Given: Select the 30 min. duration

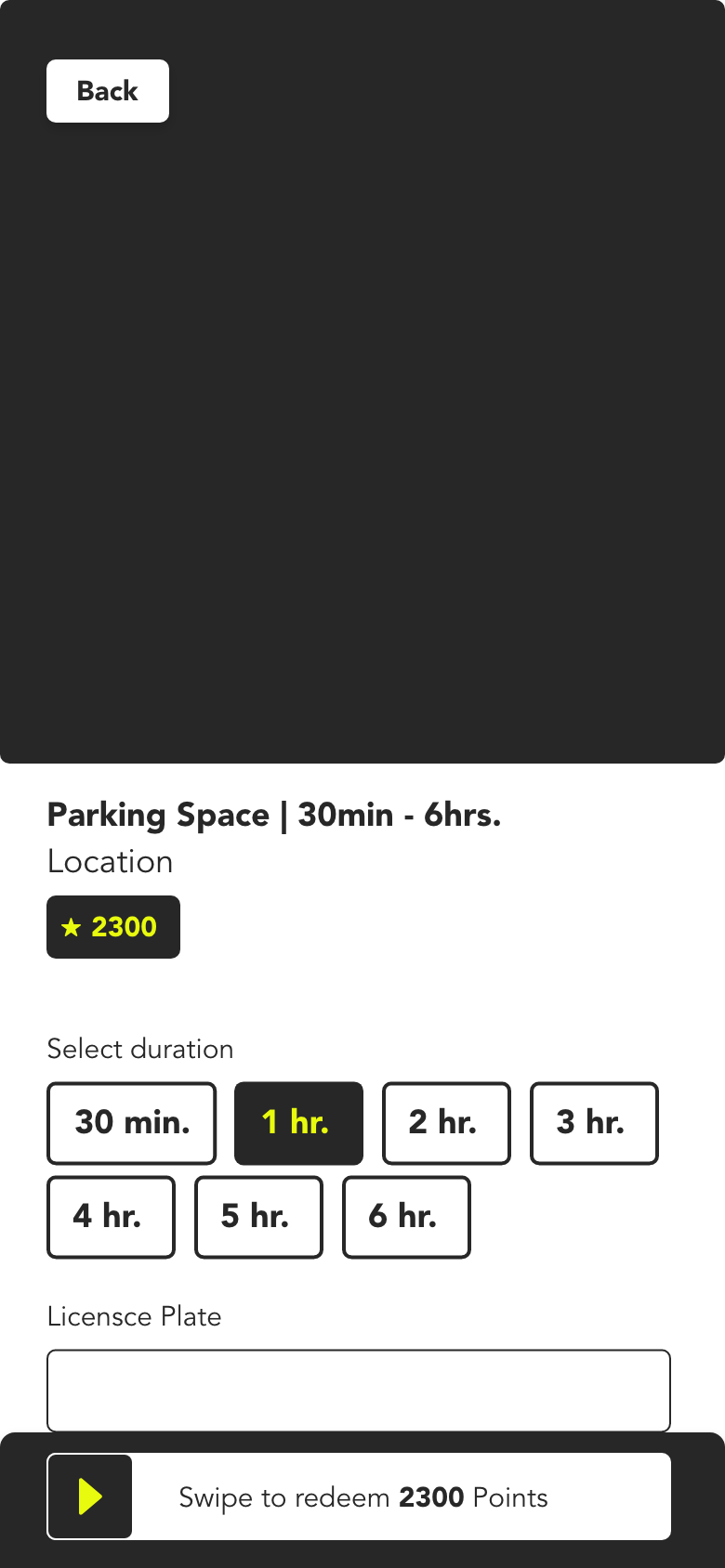Looking at the screenshot, I should tap(132, 1123).
